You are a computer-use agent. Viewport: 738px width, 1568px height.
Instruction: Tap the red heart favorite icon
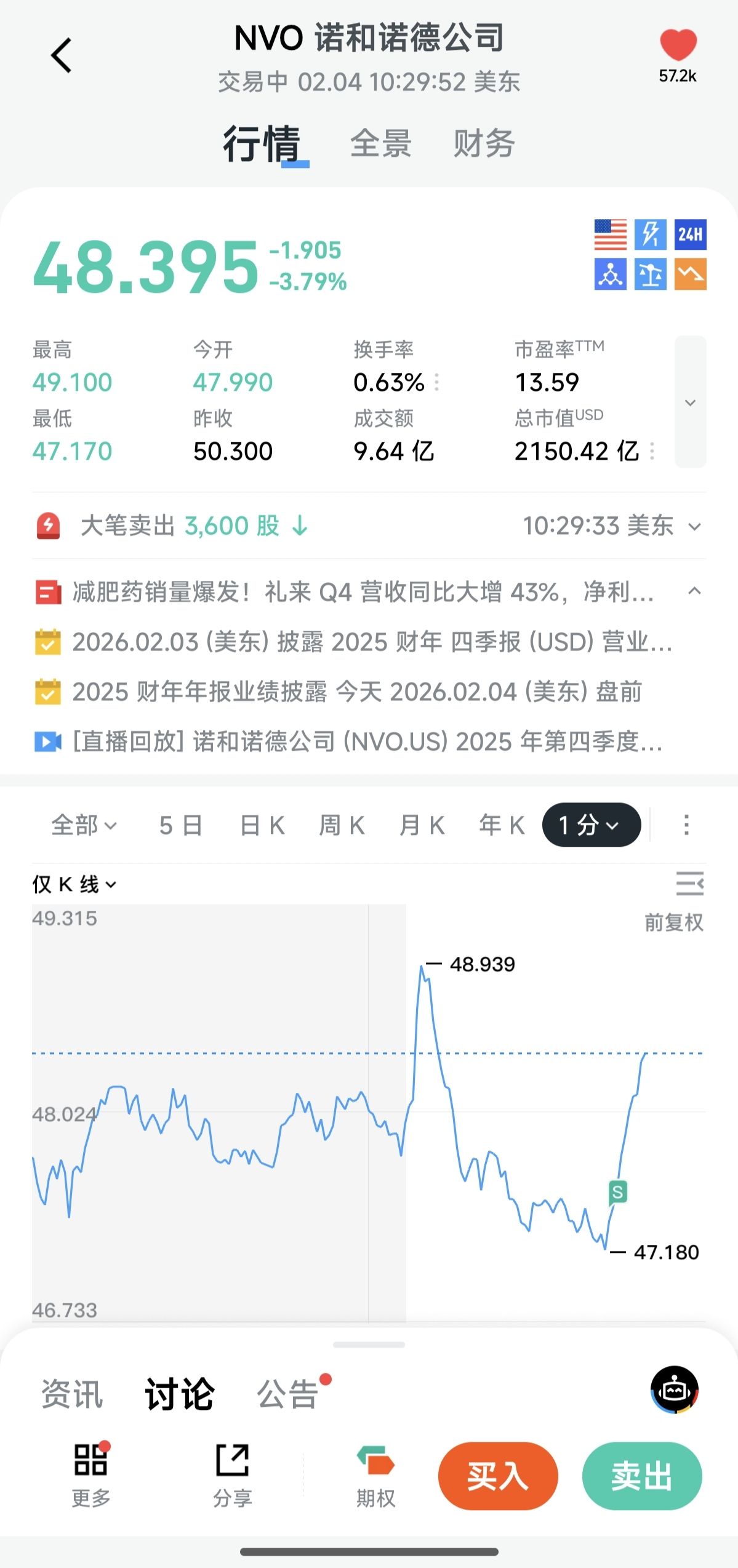678,45
